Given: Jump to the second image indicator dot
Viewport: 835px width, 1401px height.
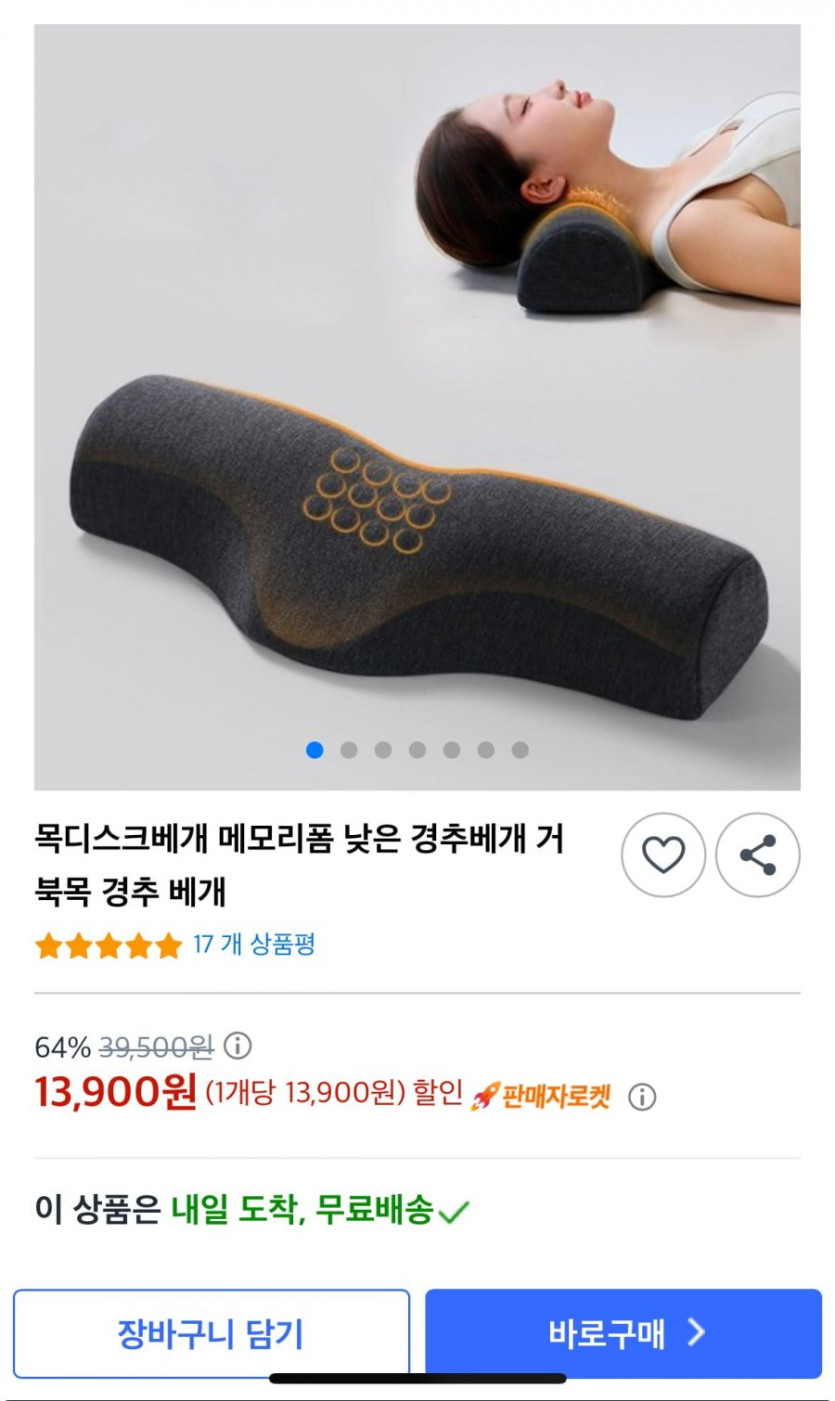Looking at the screenshot, I should tap(349, 750).
